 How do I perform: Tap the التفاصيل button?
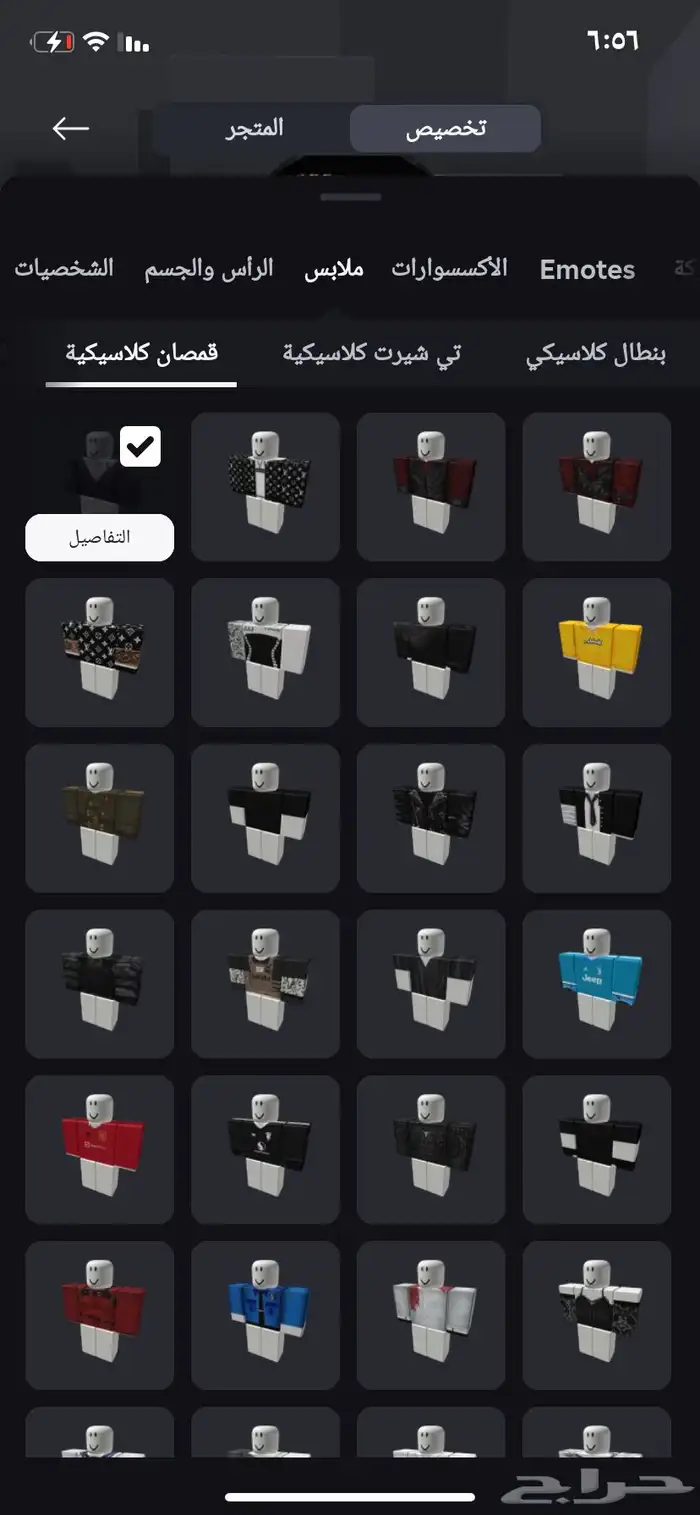[99, 537]
